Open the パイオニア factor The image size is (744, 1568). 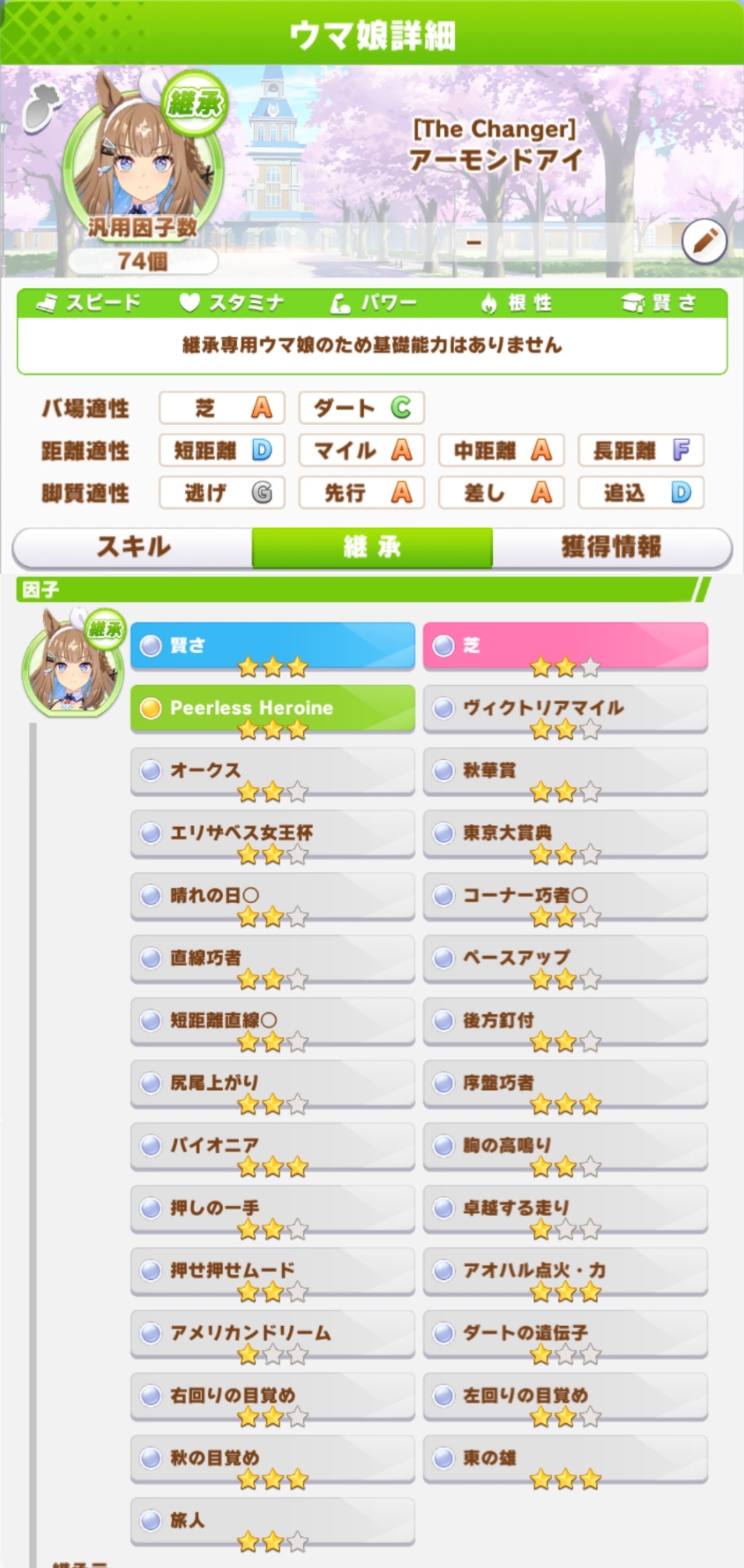[x=273, y=1147]
